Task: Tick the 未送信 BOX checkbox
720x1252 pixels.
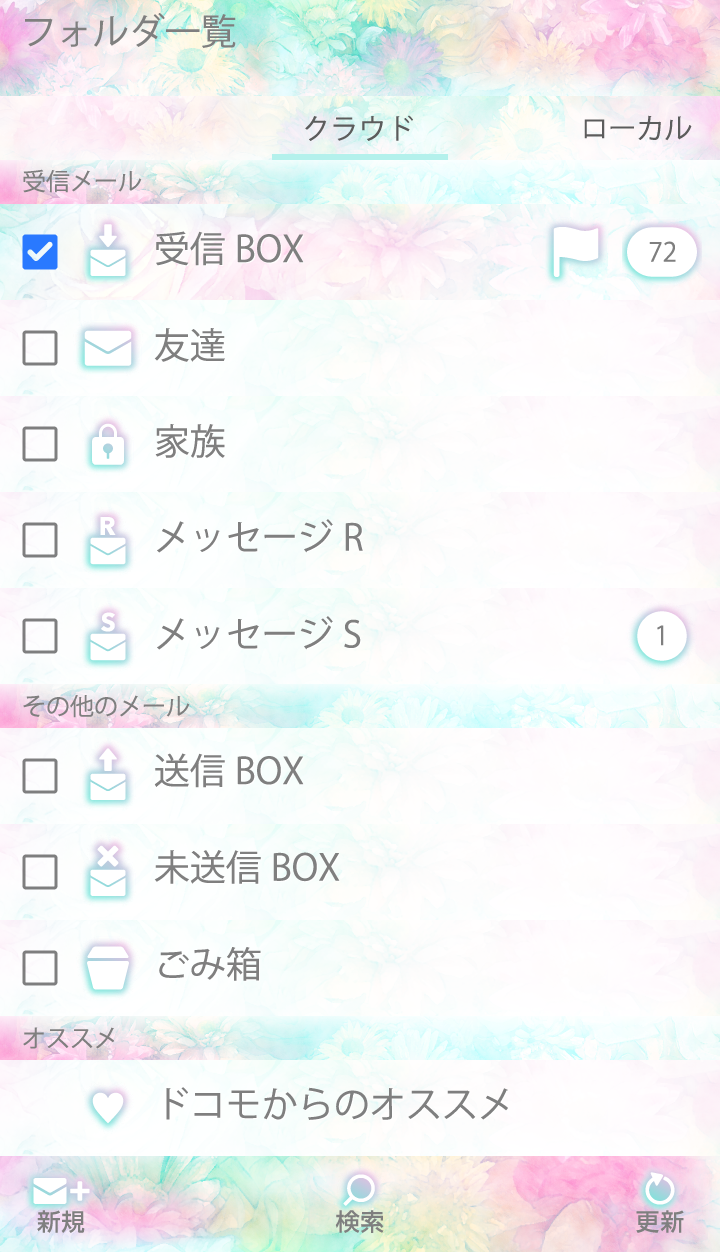Action: [40, 872]
